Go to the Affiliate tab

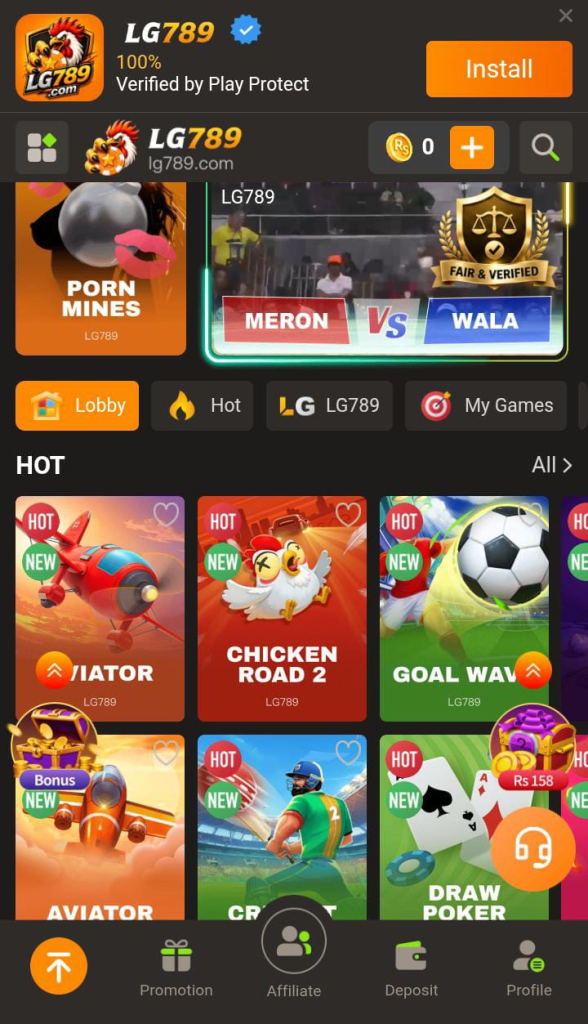(294, 955)
